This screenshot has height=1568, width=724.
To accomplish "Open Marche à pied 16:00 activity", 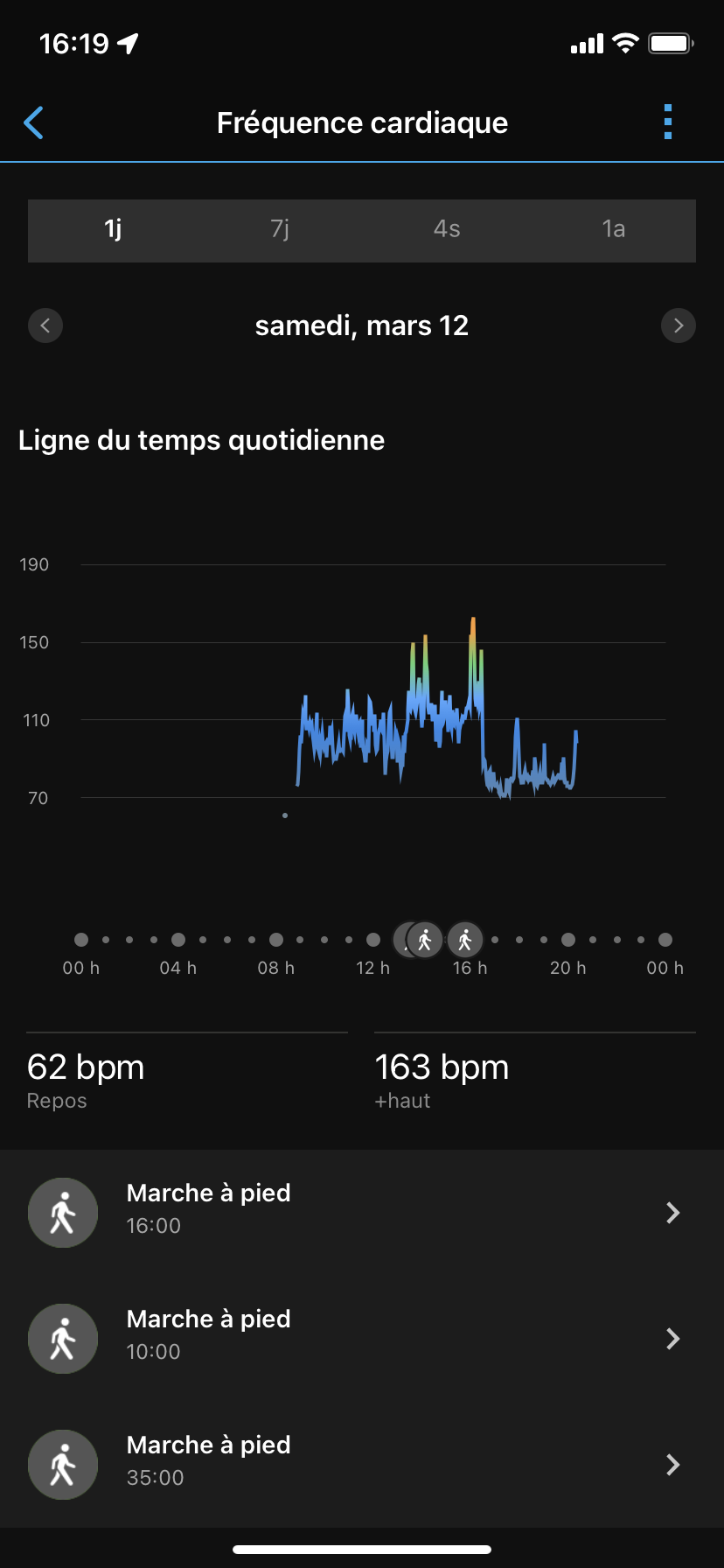I will [x=362, y=1212].
